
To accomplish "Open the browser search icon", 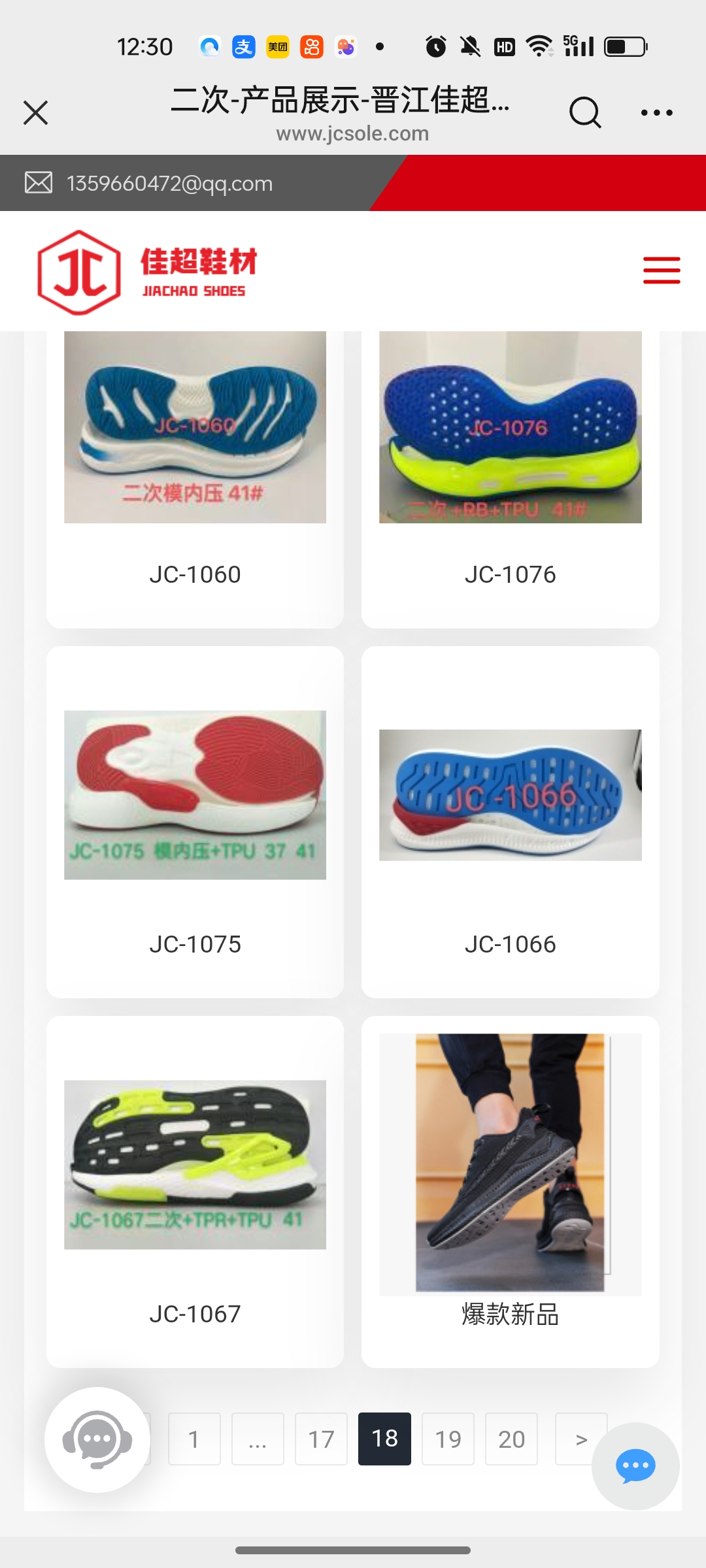I will (584, 112).
